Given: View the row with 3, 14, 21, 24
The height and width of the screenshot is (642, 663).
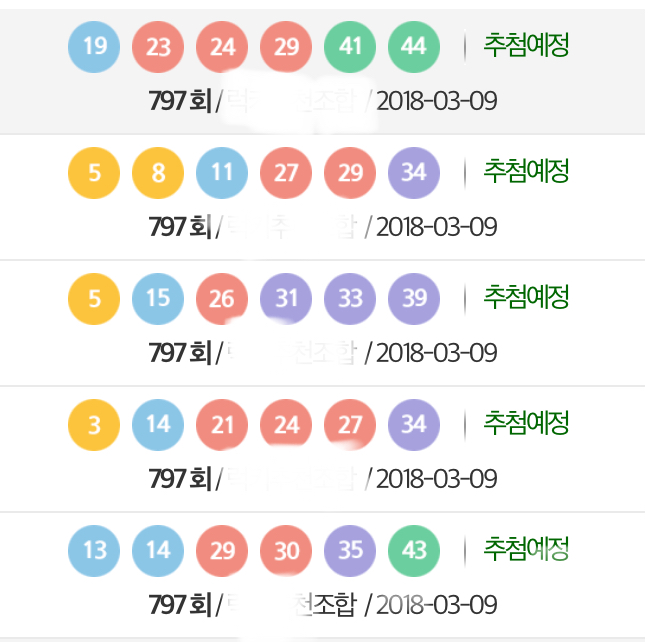Looking at the screenshot, I should 322,449.
